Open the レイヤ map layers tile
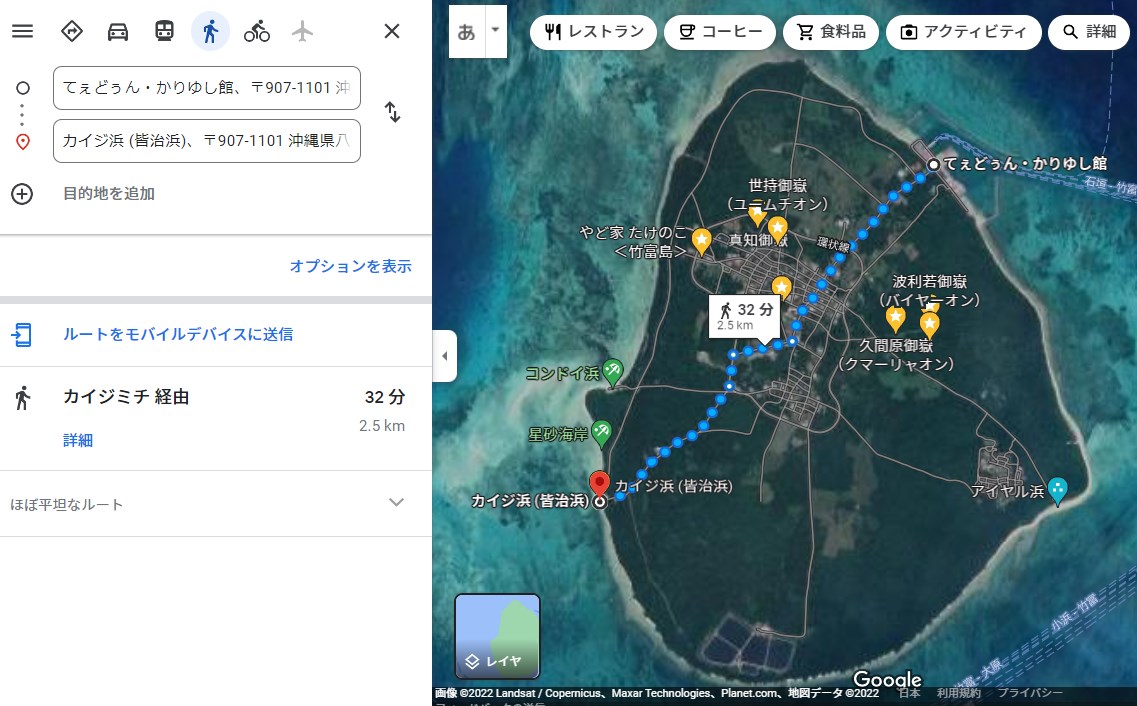 (497, 637)
